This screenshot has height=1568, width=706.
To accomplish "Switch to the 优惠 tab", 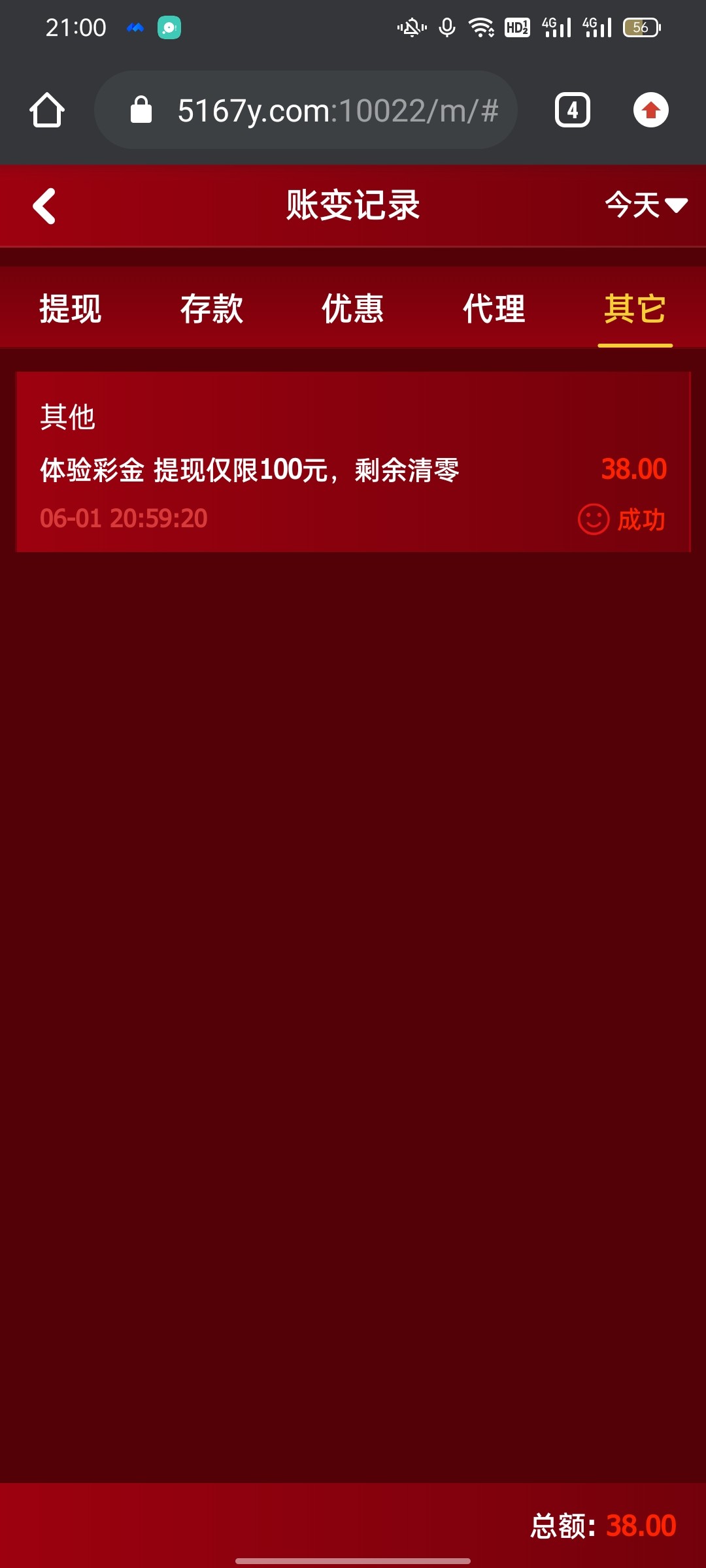I will 353,308.
